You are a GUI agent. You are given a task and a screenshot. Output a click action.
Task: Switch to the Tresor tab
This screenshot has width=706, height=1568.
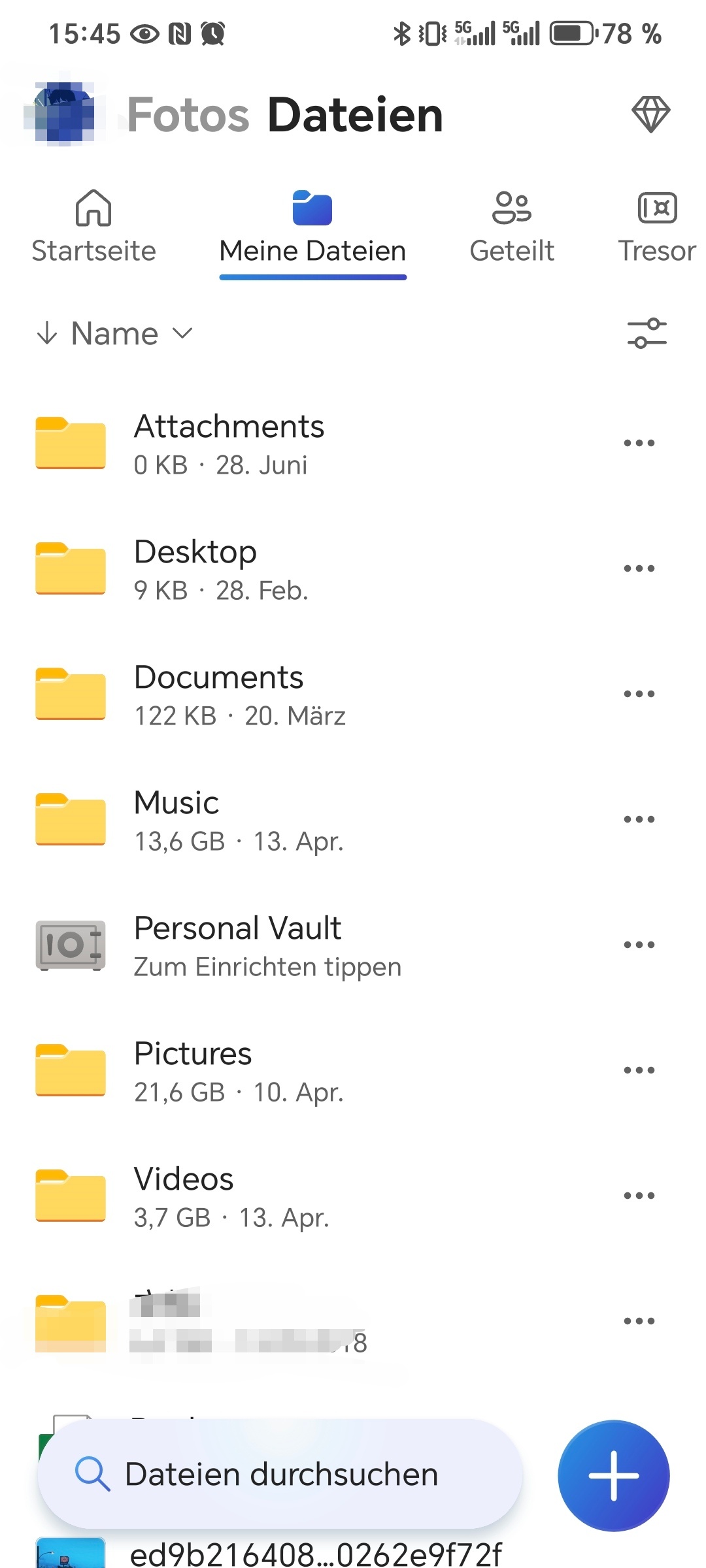pyautogui.click(x=656, y=227)
